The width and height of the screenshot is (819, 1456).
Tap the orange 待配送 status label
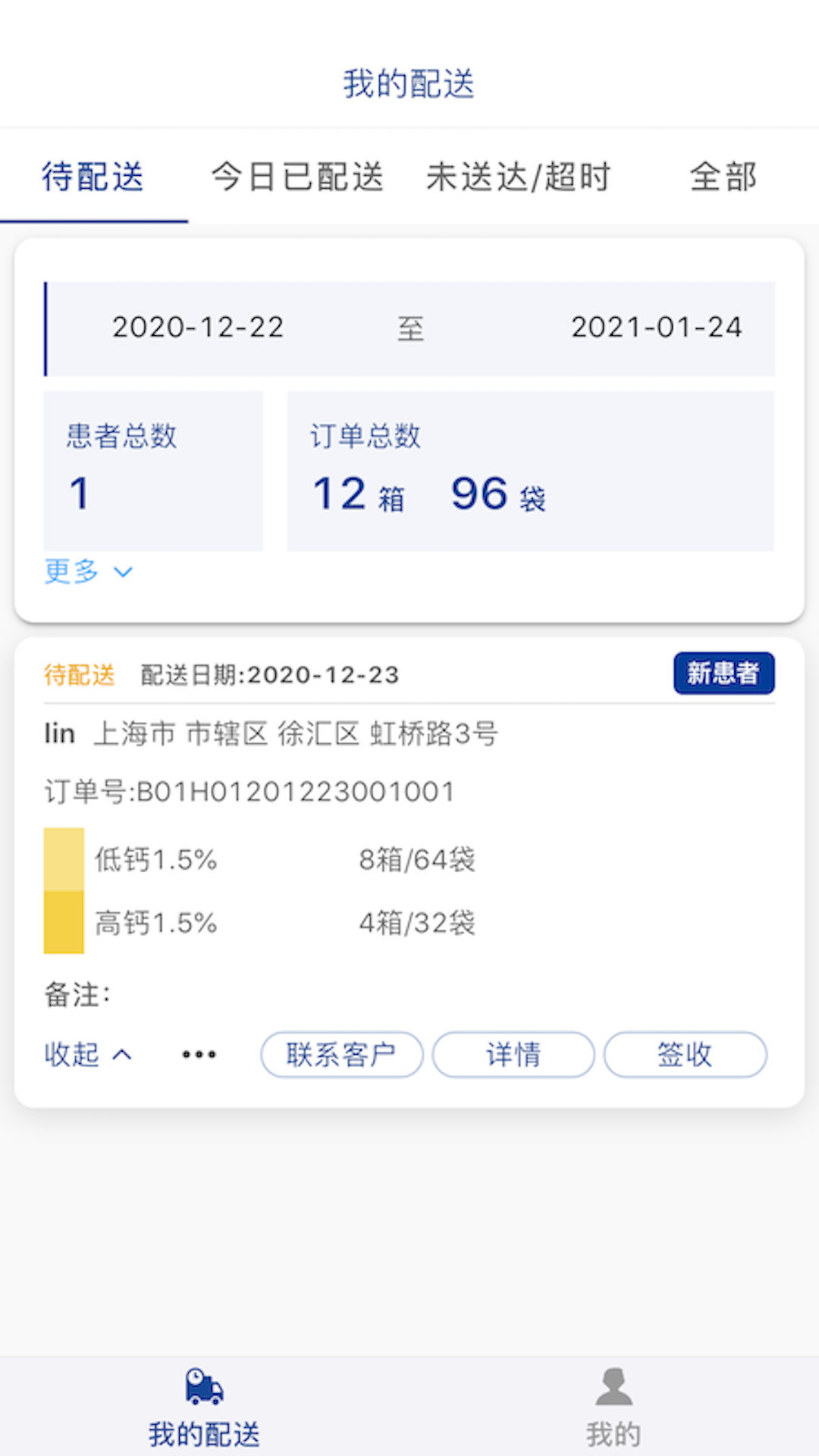point(80,675)
